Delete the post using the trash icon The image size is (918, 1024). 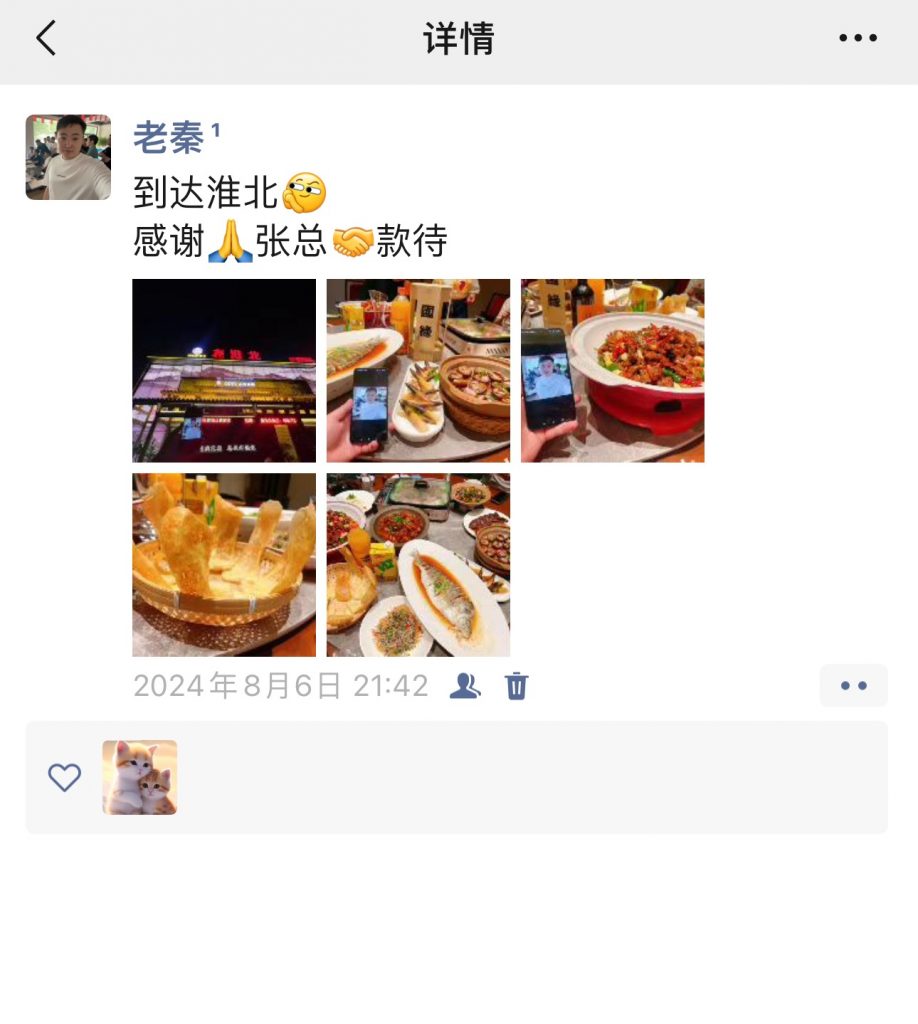(517, 686)
